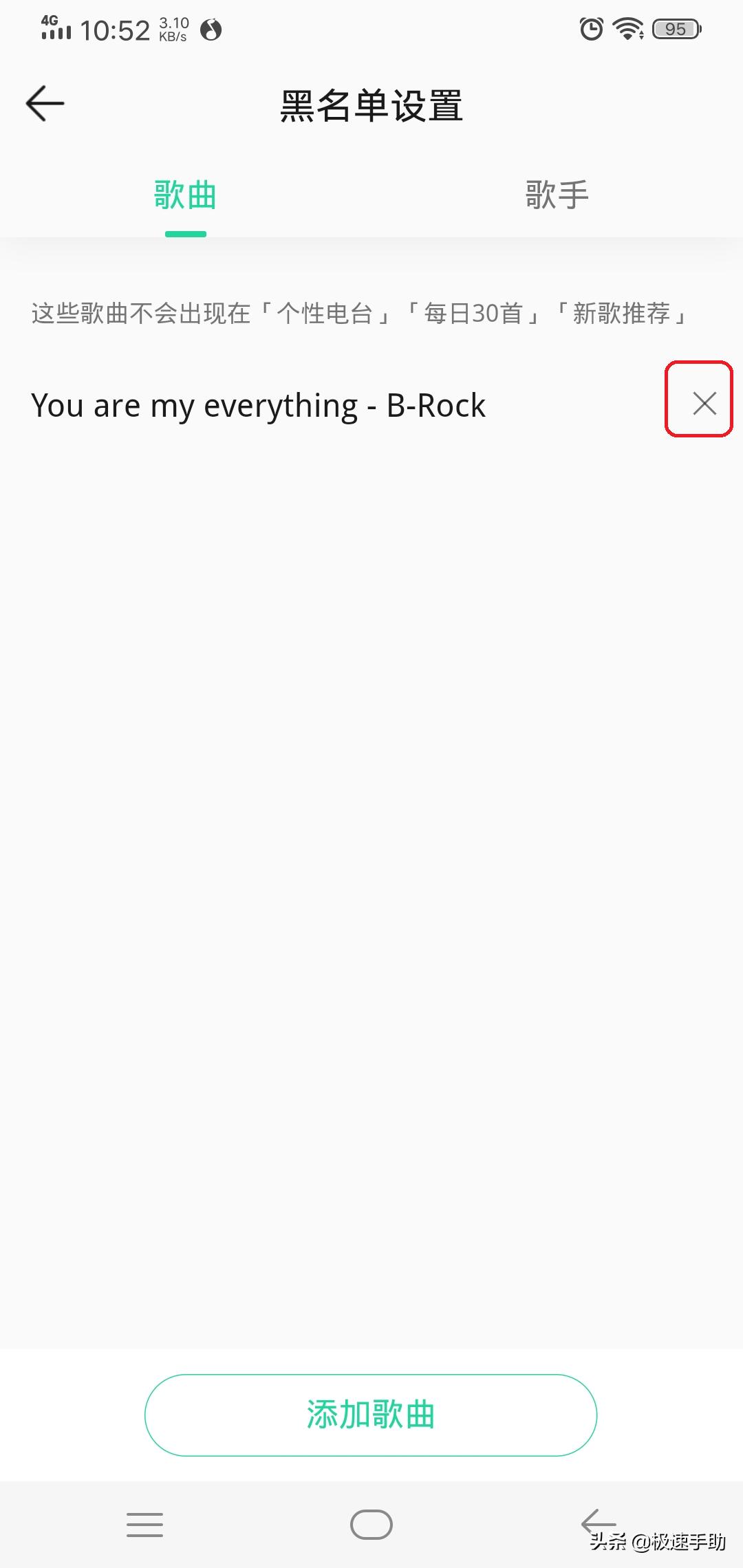Viewport: 743px width, 1568px height.
Task: Tap the network speed indicator 3.10 KB/s
Action: point(172,30)
